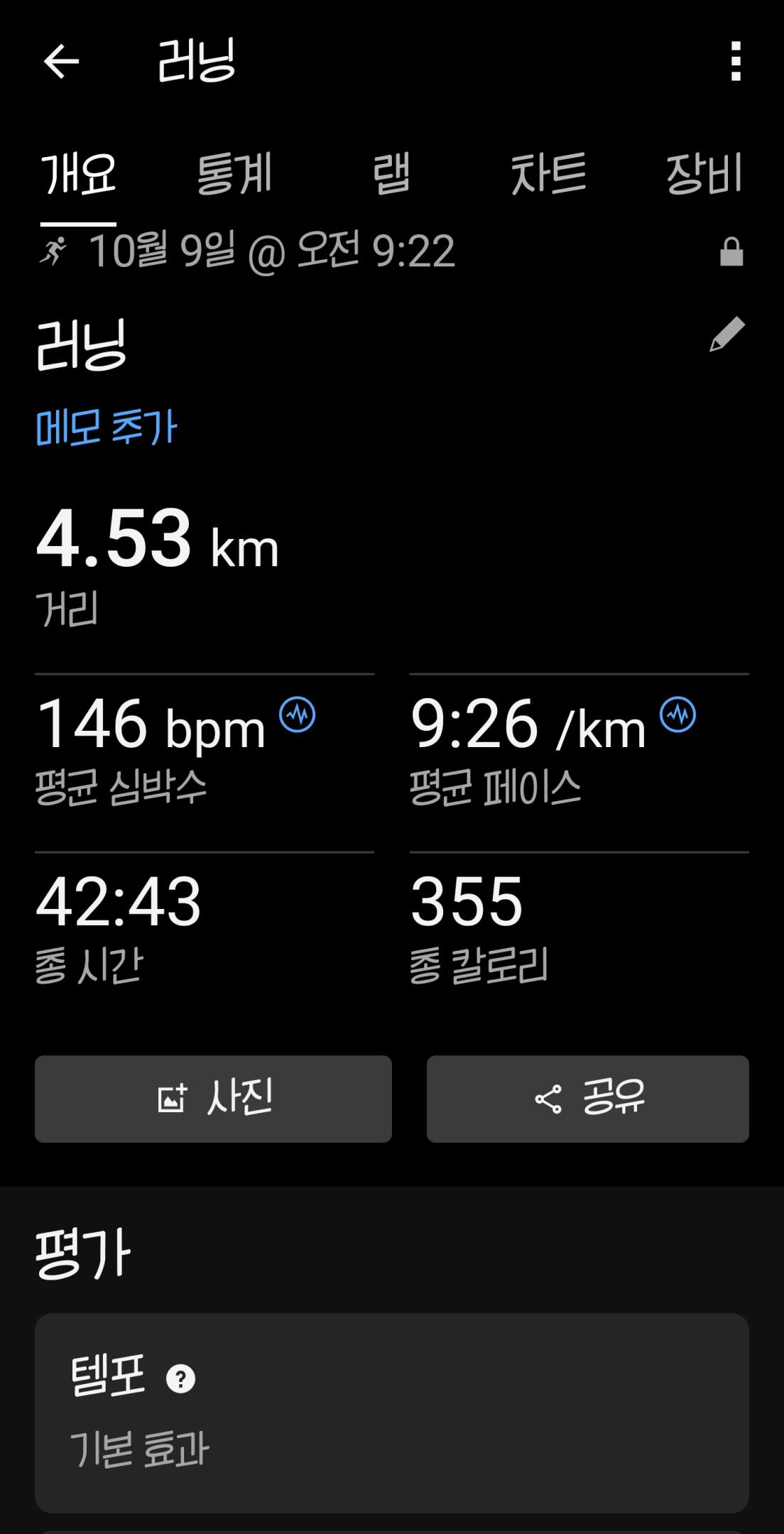This screenshot has width=784, height=1534.
Task: Open the help icon next to 템포
Action: pos(180,1379)
